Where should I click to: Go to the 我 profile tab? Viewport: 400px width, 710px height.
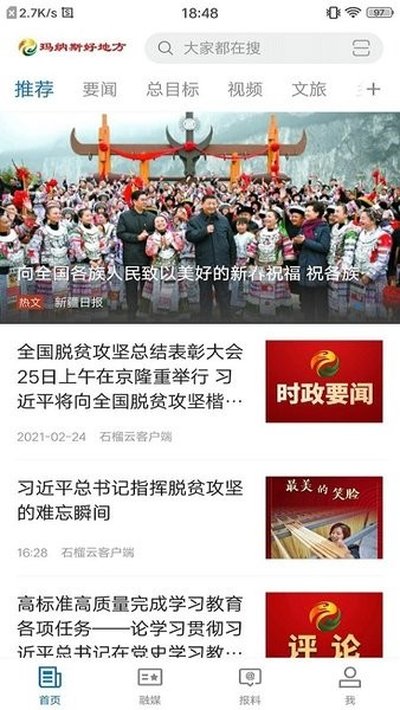point(350,686)
